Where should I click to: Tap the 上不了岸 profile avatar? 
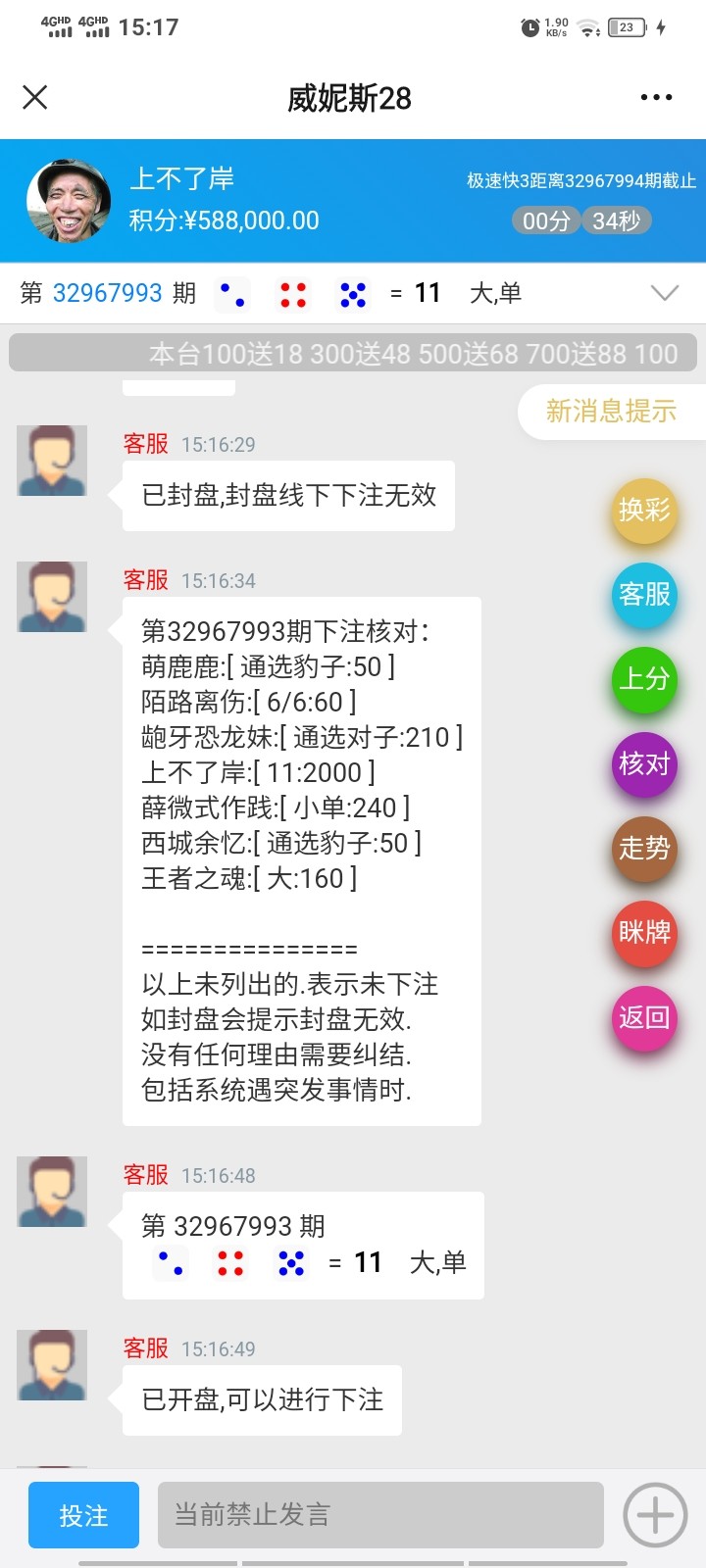69,201
